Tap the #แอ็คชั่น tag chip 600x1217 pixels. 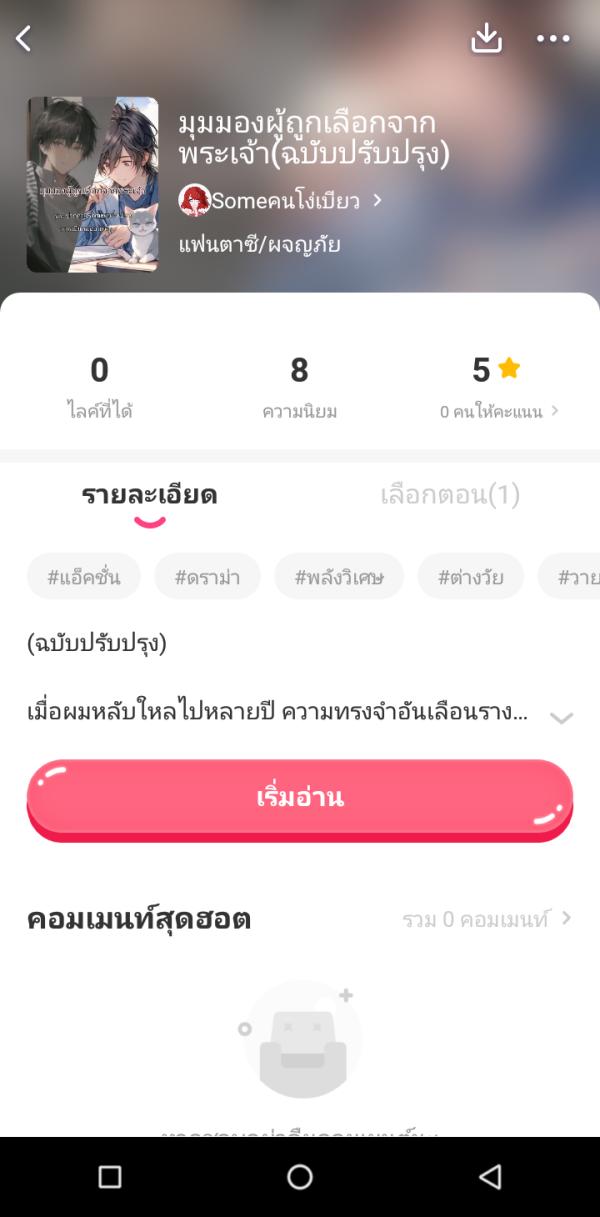(84, 577)
